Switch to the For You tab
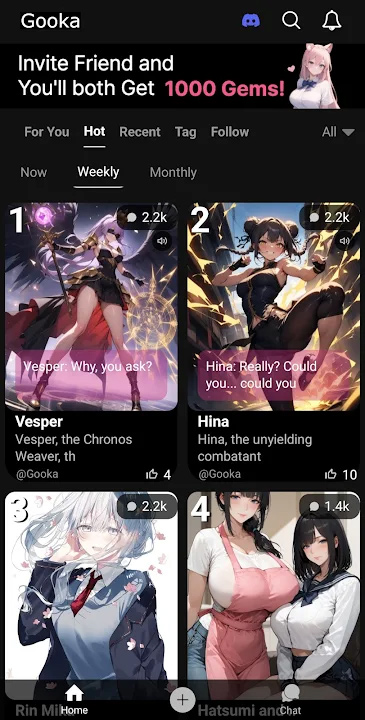The width and height of the screenshot is (365, 720). 47,132
